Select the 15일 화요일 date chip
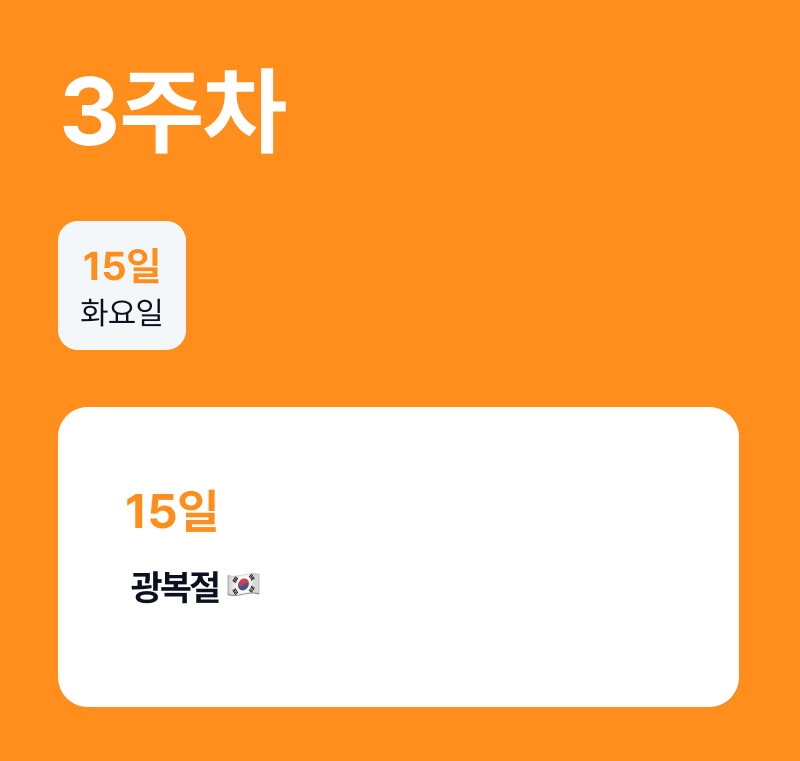The image size is (800, 761). pyautogui.click(x=122, y=286)
